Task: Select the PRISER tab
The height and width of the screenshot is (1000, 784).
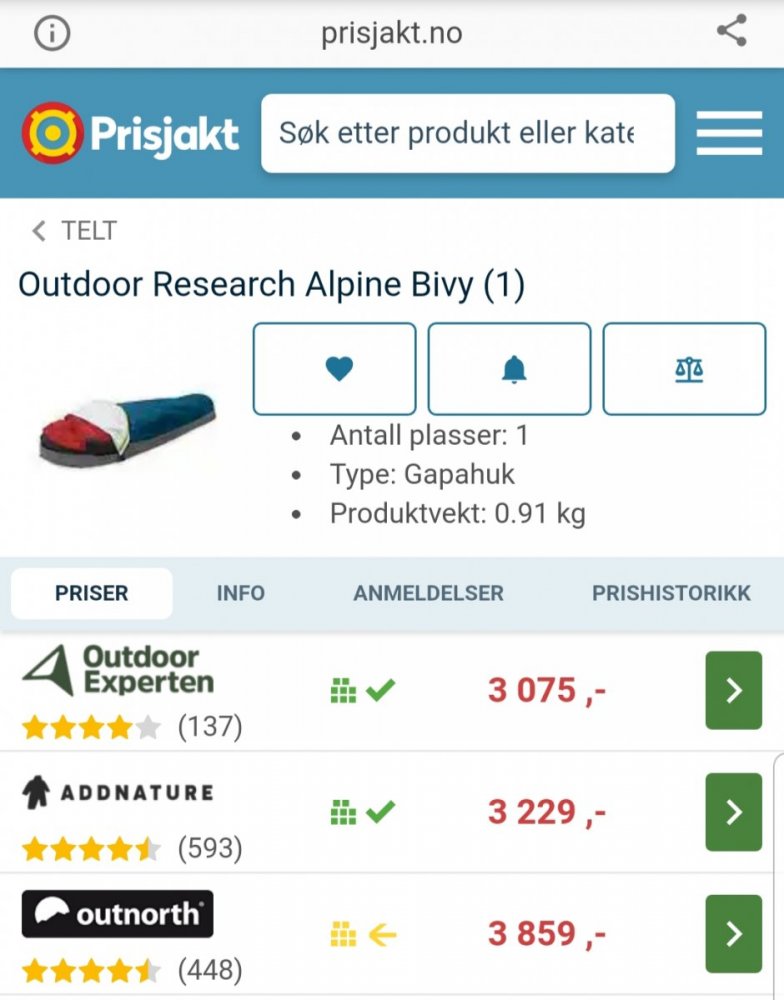Action: [92, 593]
